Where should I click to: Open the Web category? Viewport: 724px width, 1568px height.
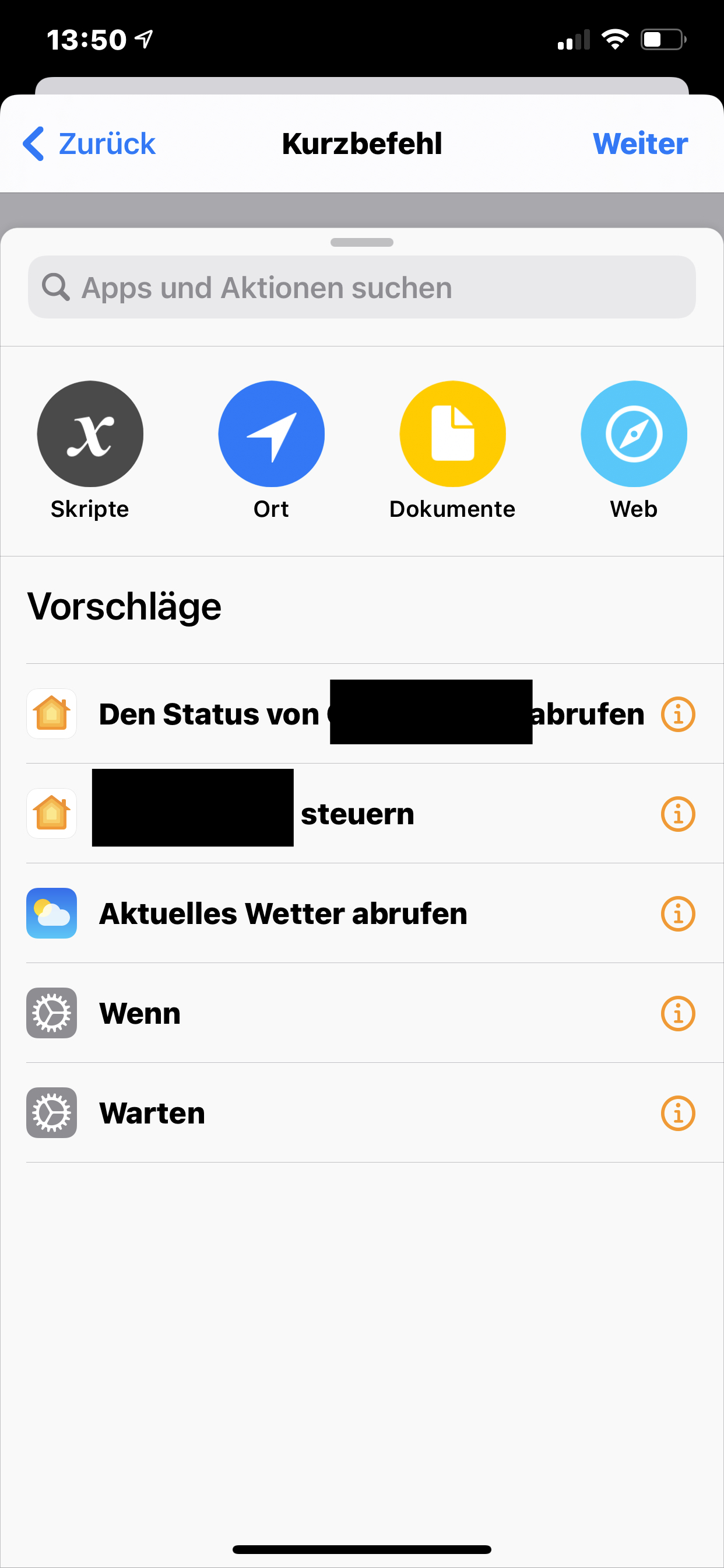click(x=633, y=434)
